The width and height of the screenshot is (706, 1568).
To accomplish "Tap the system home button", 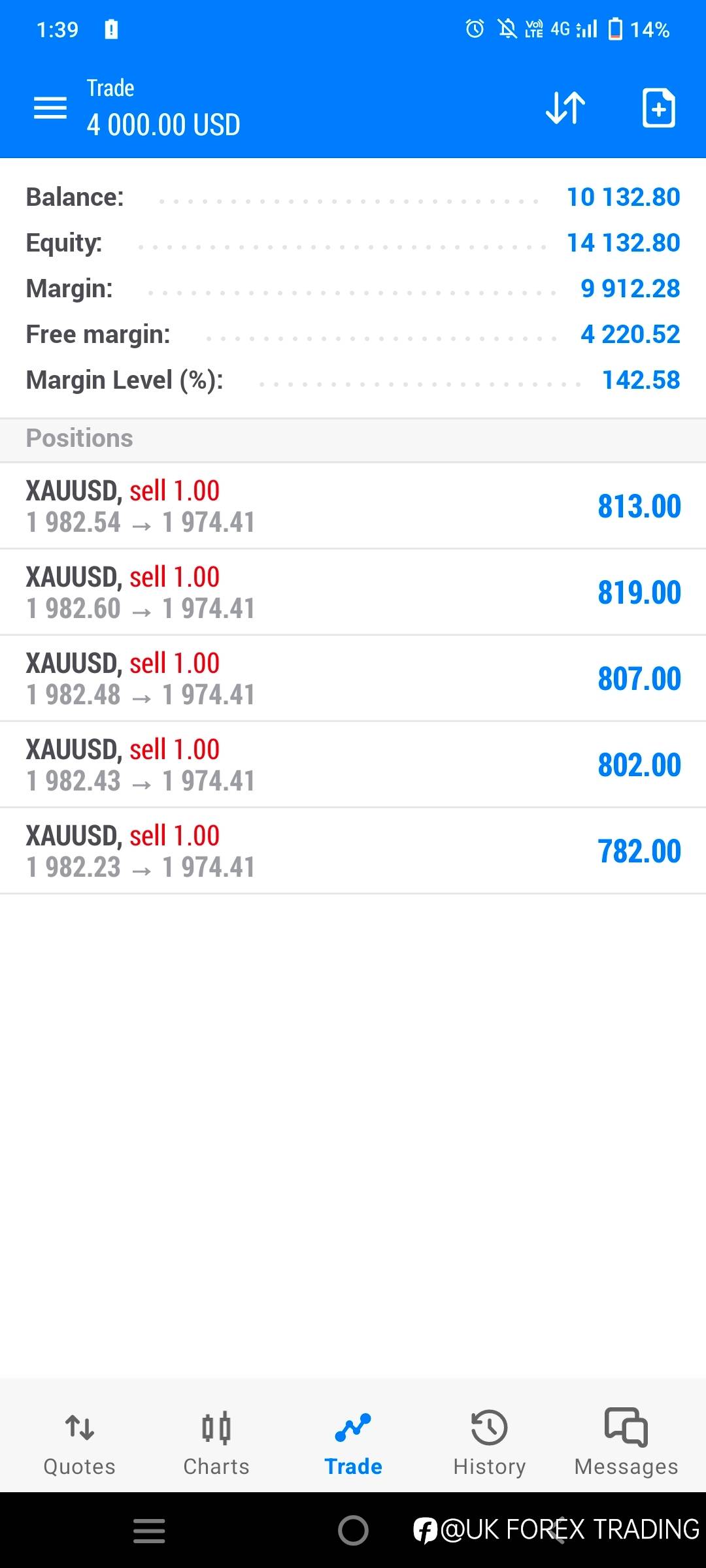I will click(353, 1530).
